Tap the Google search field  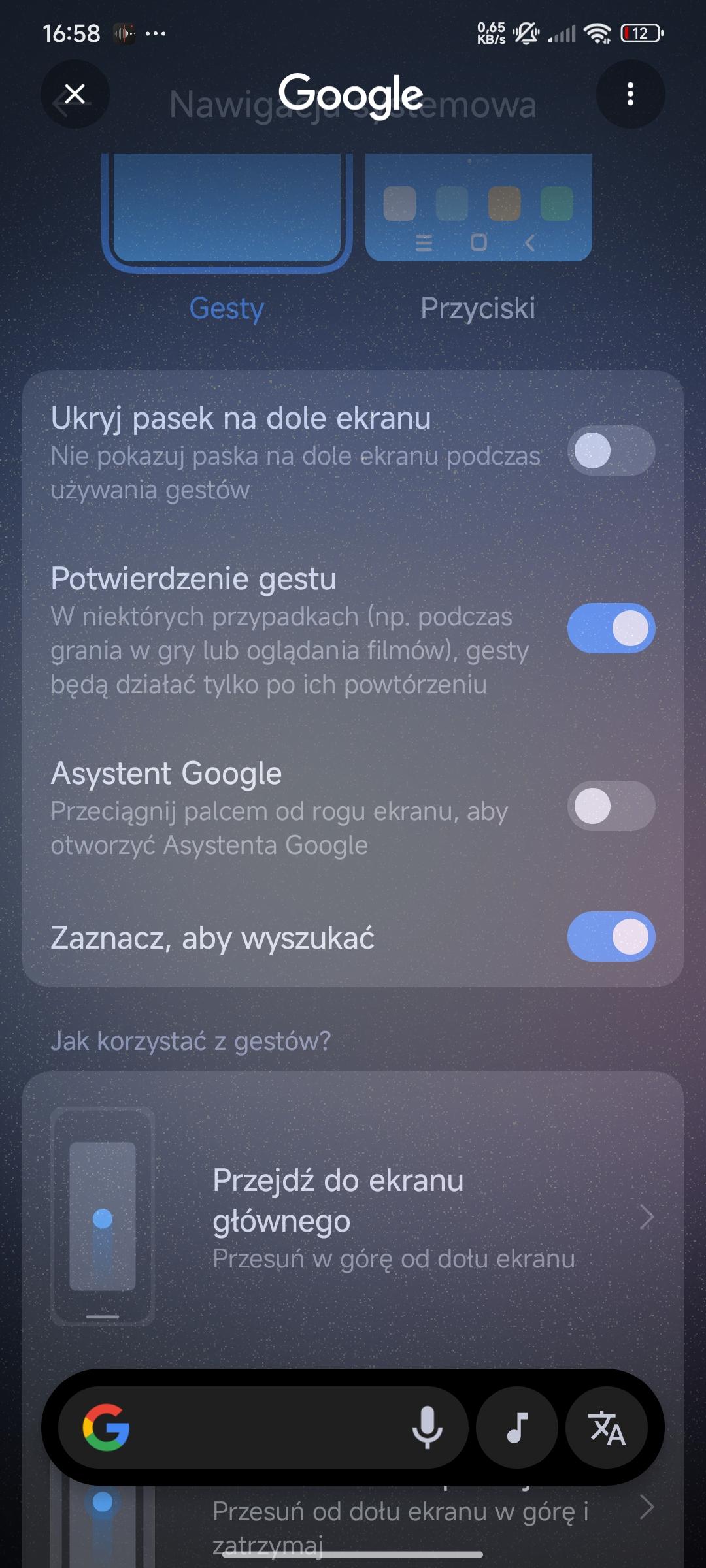(261, 1428)
